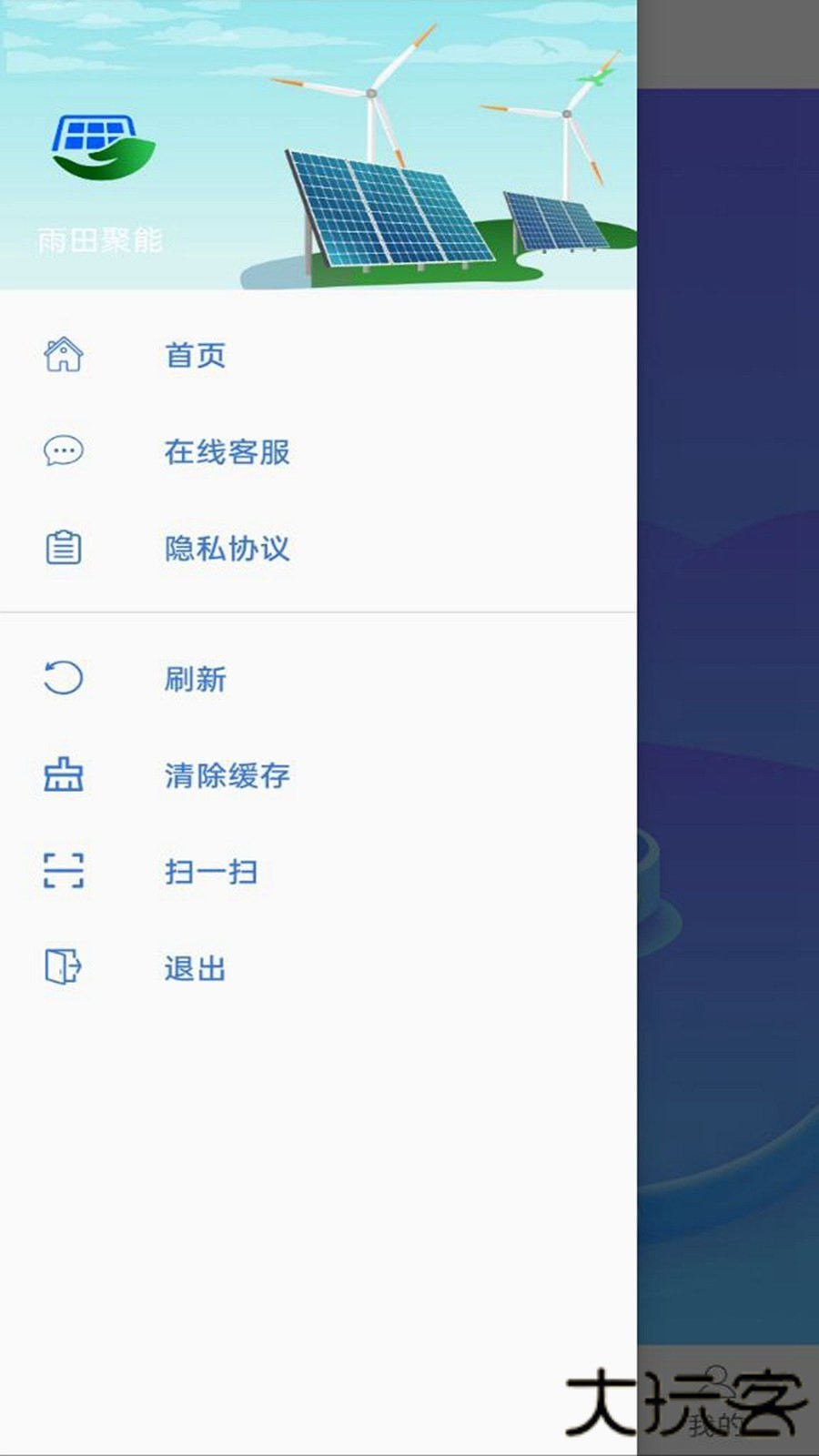Click the chat bubble icon for 在线客服
The width and height of the screenshot is (819, 1456).
63,451
